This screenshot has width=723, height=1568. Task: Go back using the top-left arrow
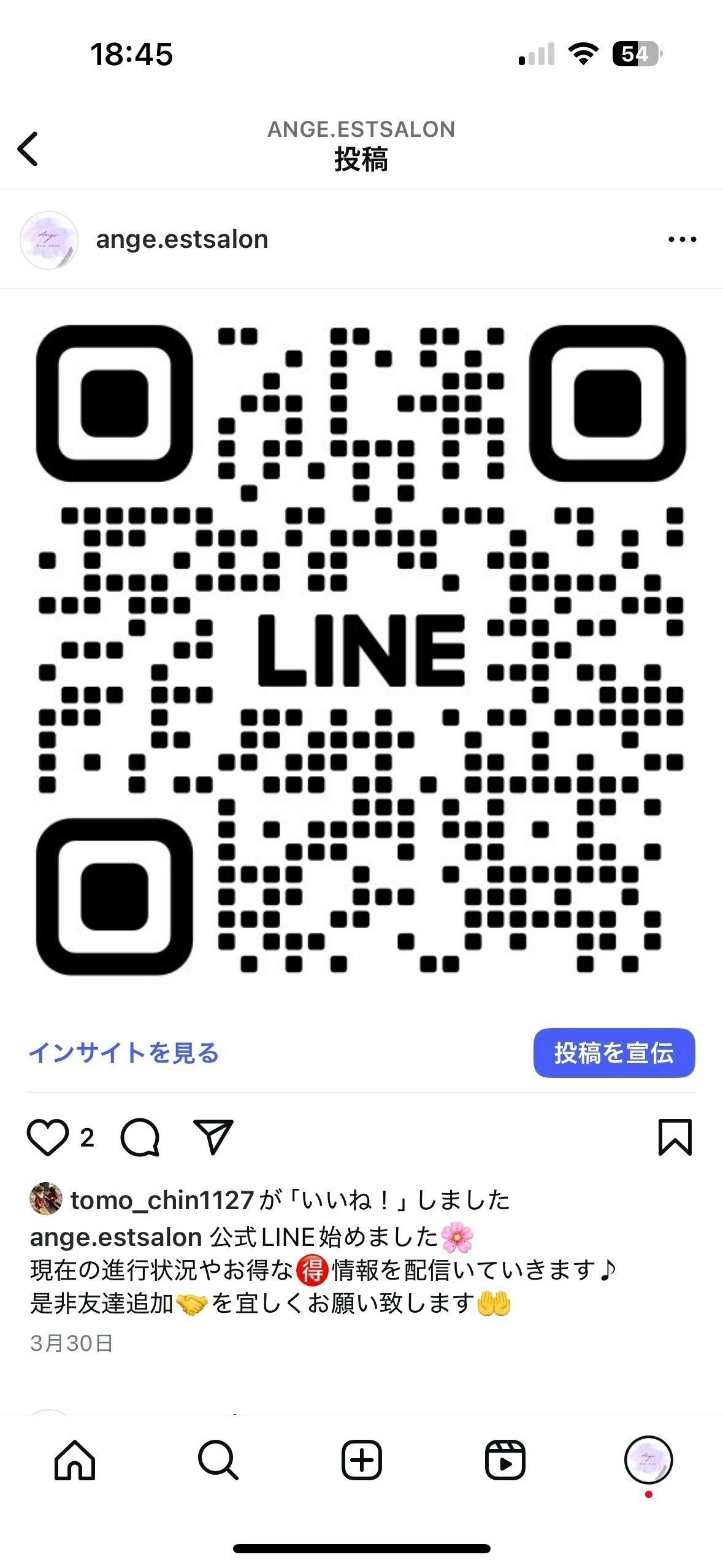point(28,148)
